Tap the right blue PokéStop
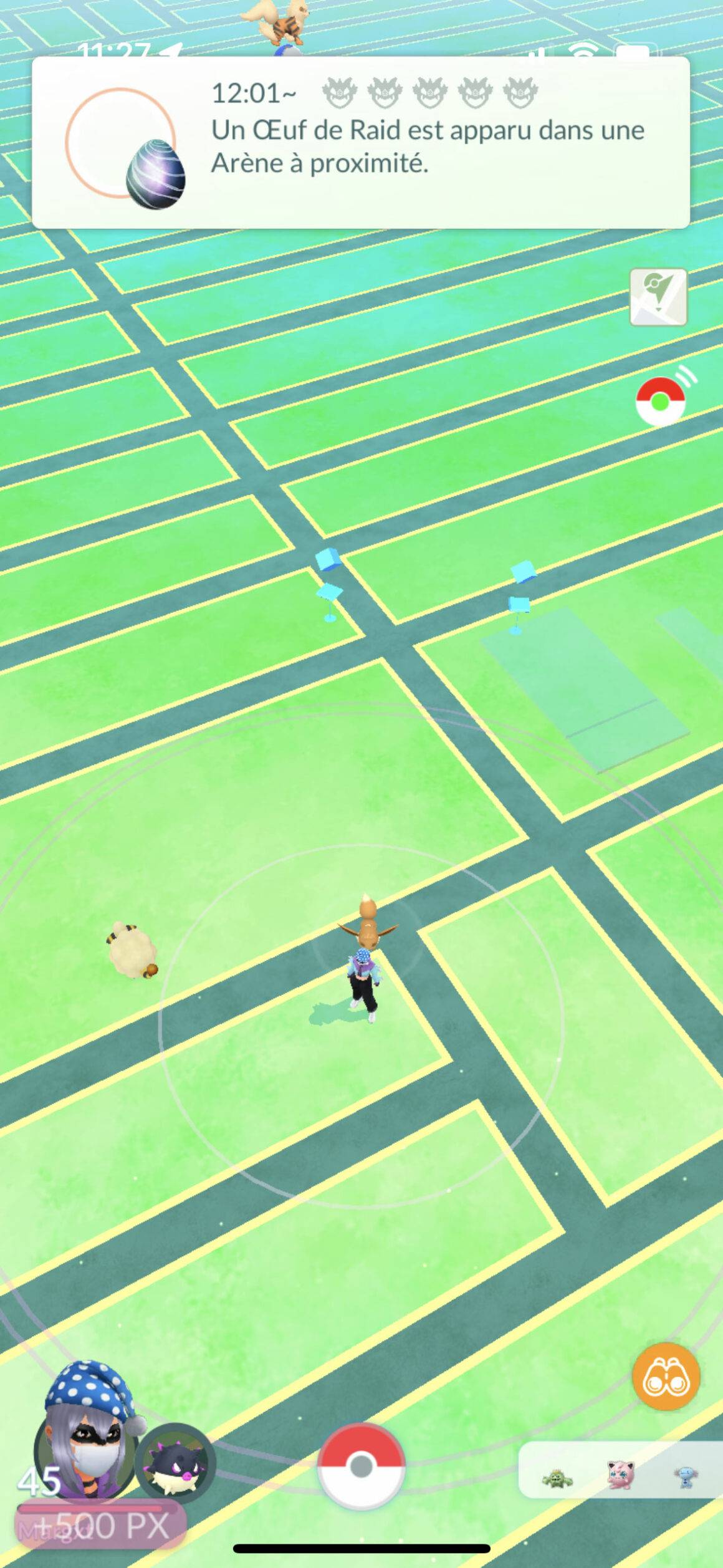The width and height of the screenshot is (723, 1568). [x=520, y=597]
